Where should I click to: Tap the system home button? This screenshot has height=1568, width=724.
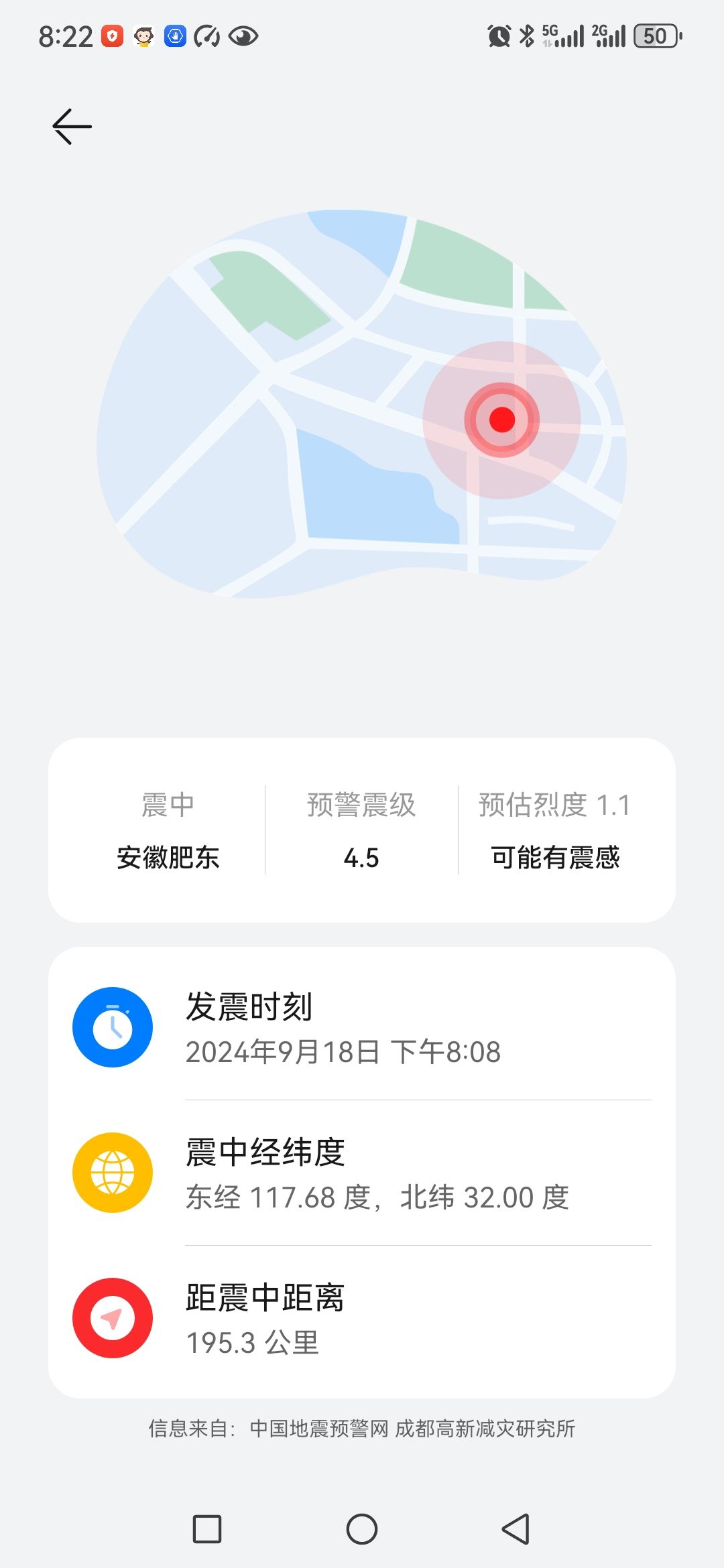click(x=362, y=1529)
